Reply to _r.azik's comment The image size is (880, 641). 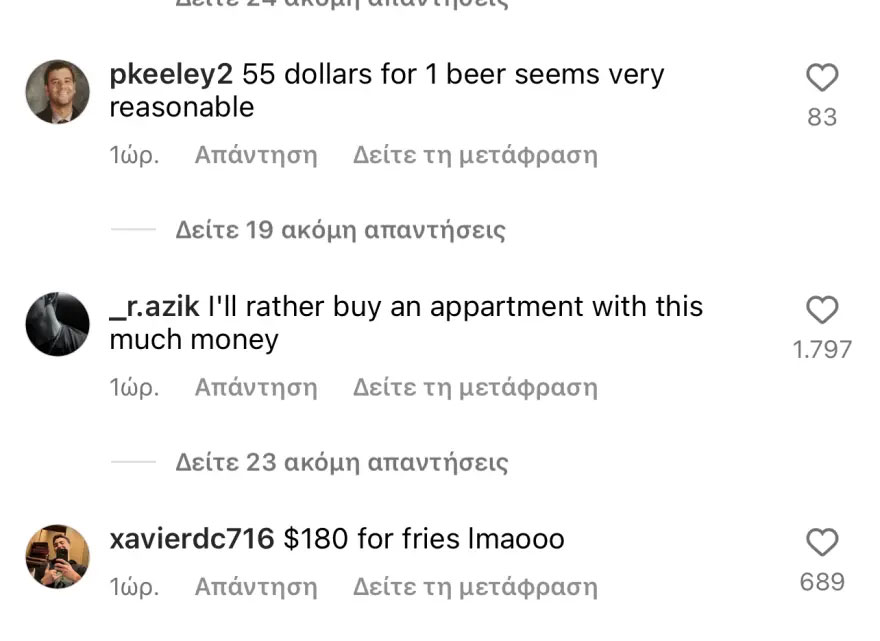255,387
